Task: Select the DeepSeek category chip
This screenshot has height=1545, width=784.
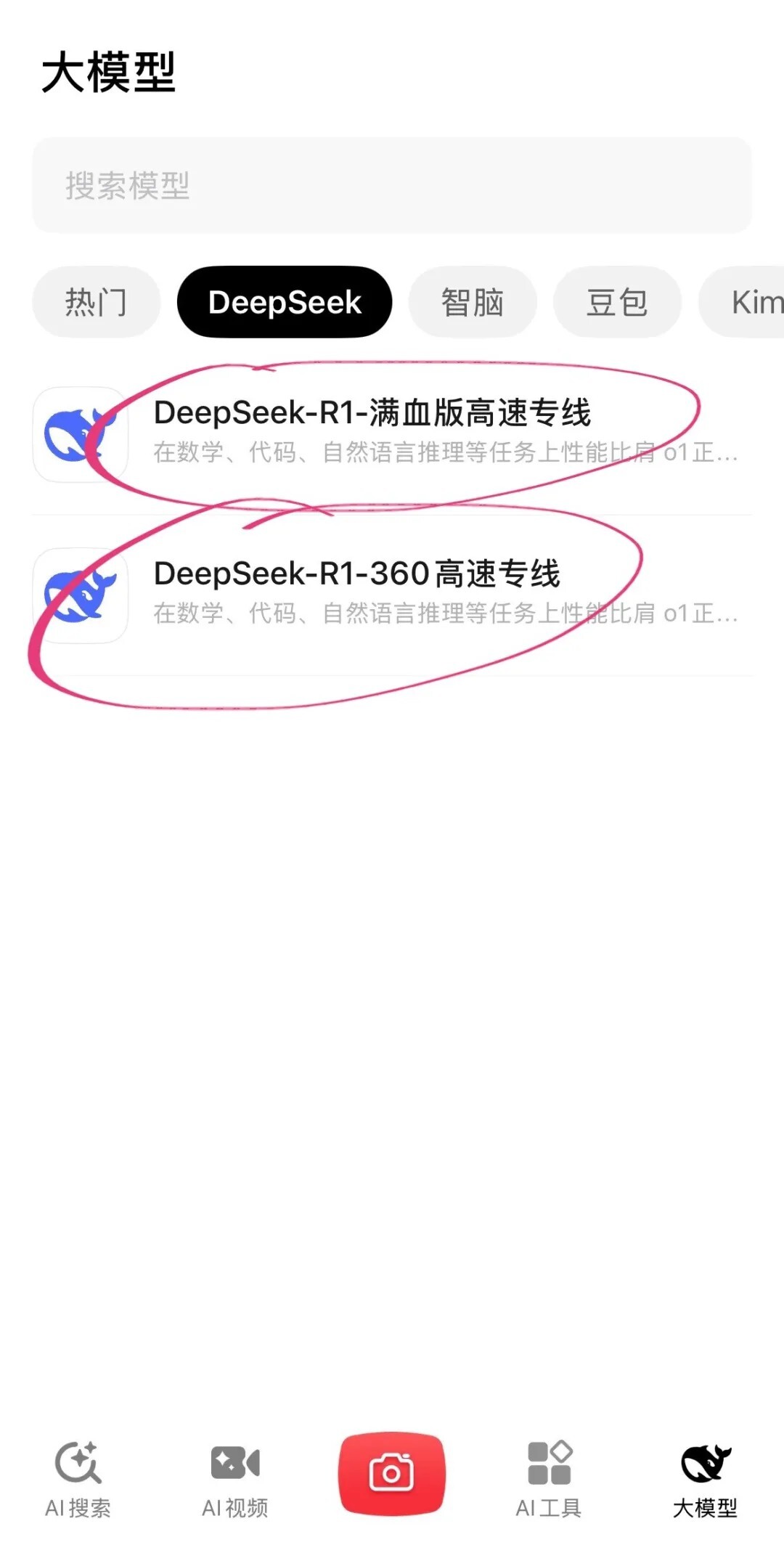Action: click(x=285, y=302)
